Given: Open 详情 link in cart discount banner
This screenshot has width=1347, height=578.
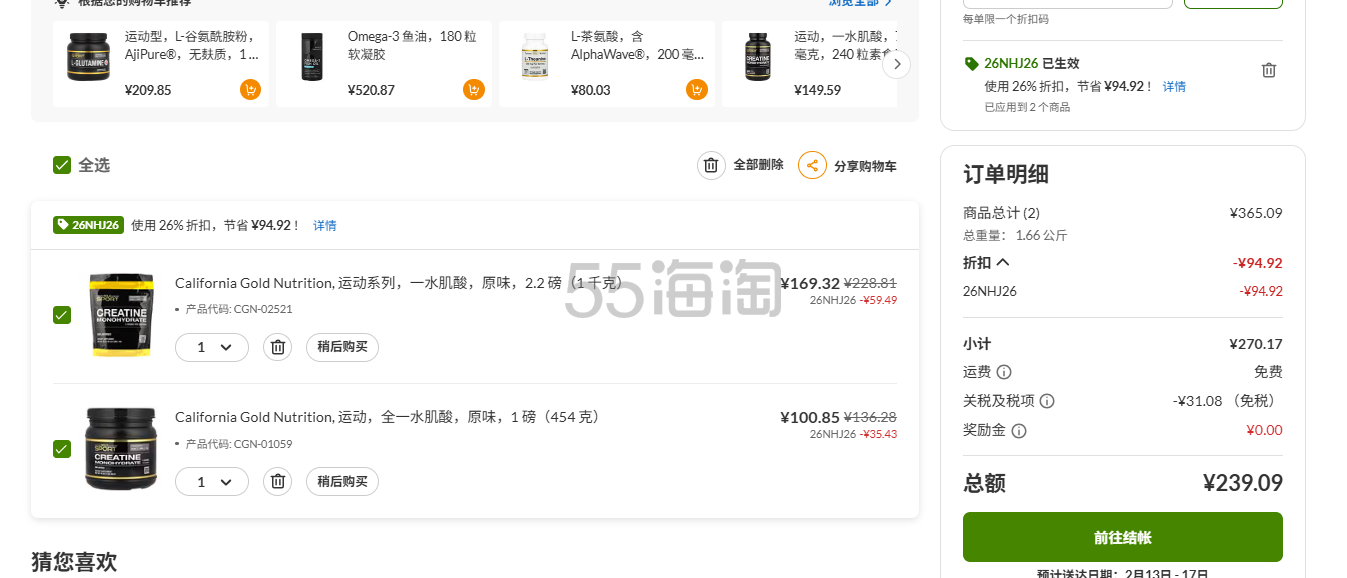Looking at the screenshot, I should click(324, 225).
